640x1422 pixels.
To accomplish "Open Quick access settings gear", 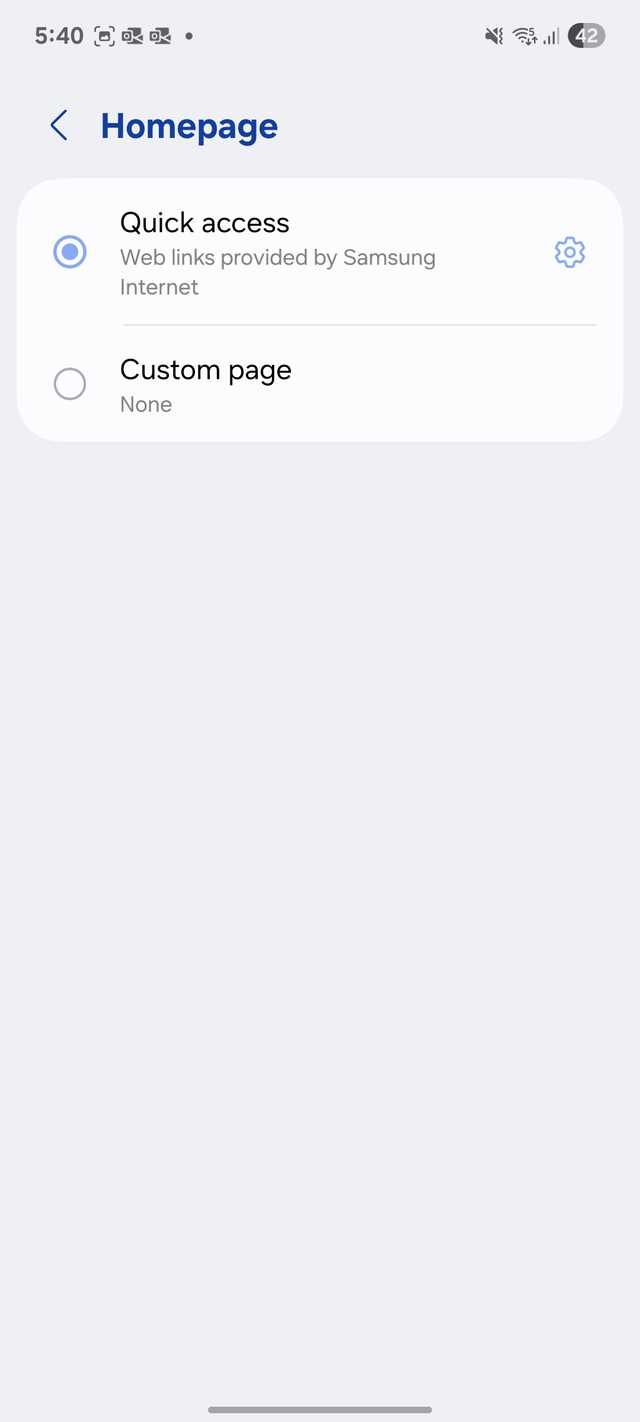I will (569, 252).
